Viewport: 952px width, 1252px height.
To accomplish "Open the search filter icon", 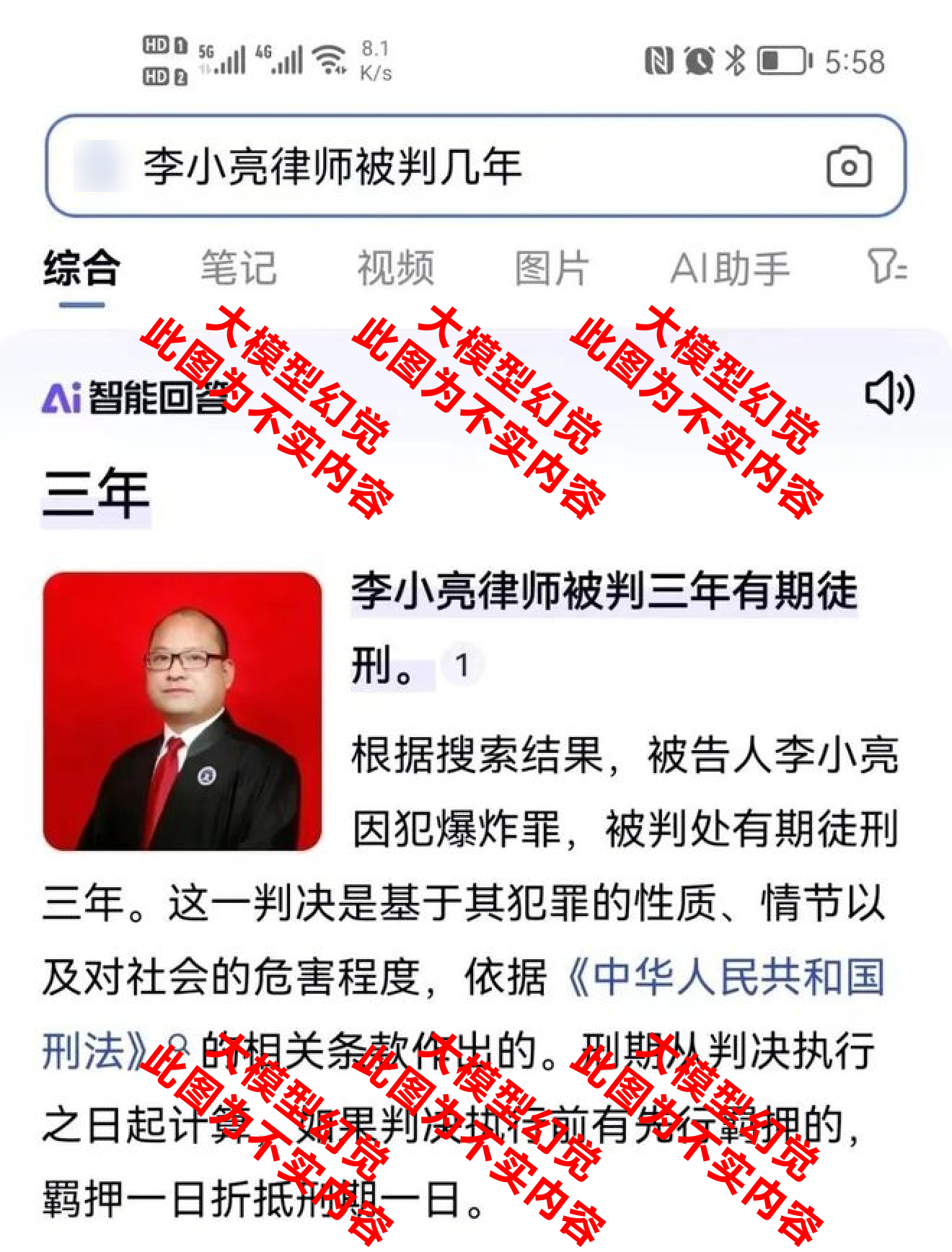I will tap(888, 266).
